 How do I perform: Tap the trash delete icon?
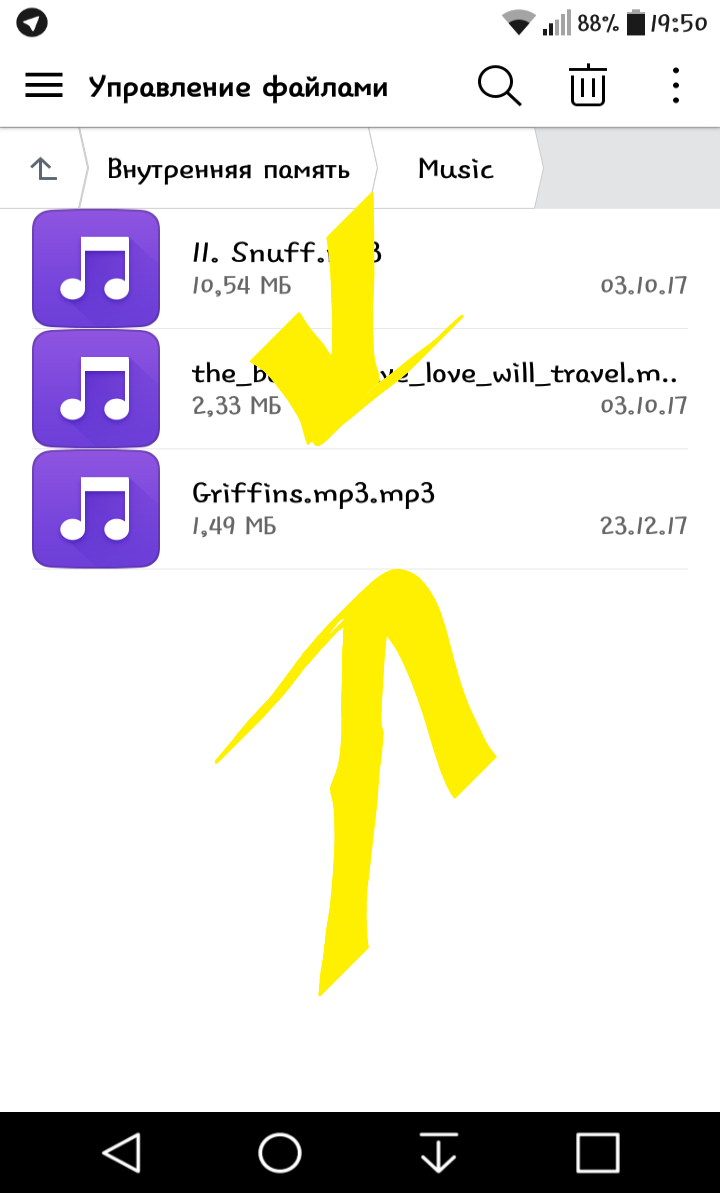pyautogui.click(x=588, y=86)
